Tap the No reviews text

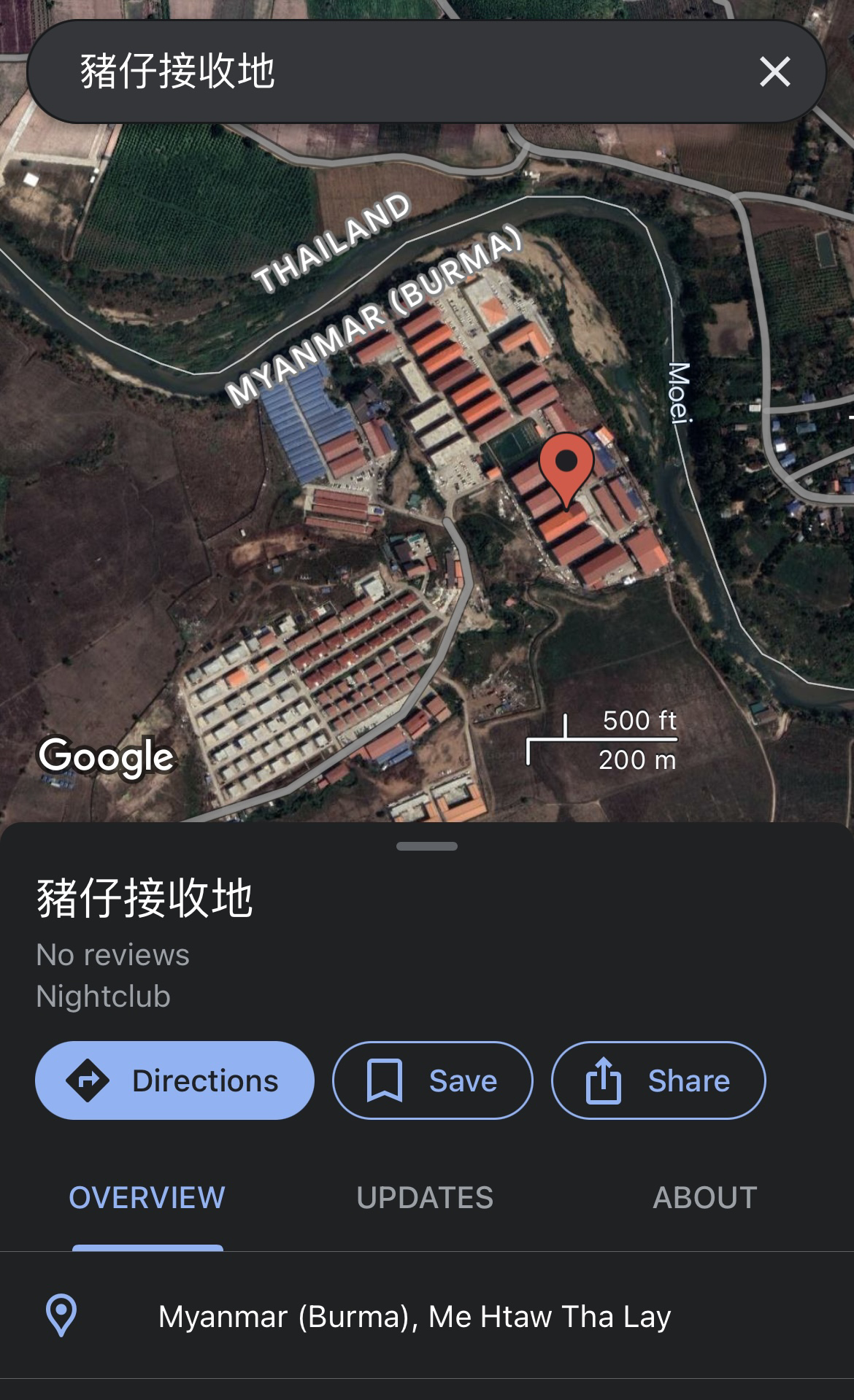click(112, 954)
